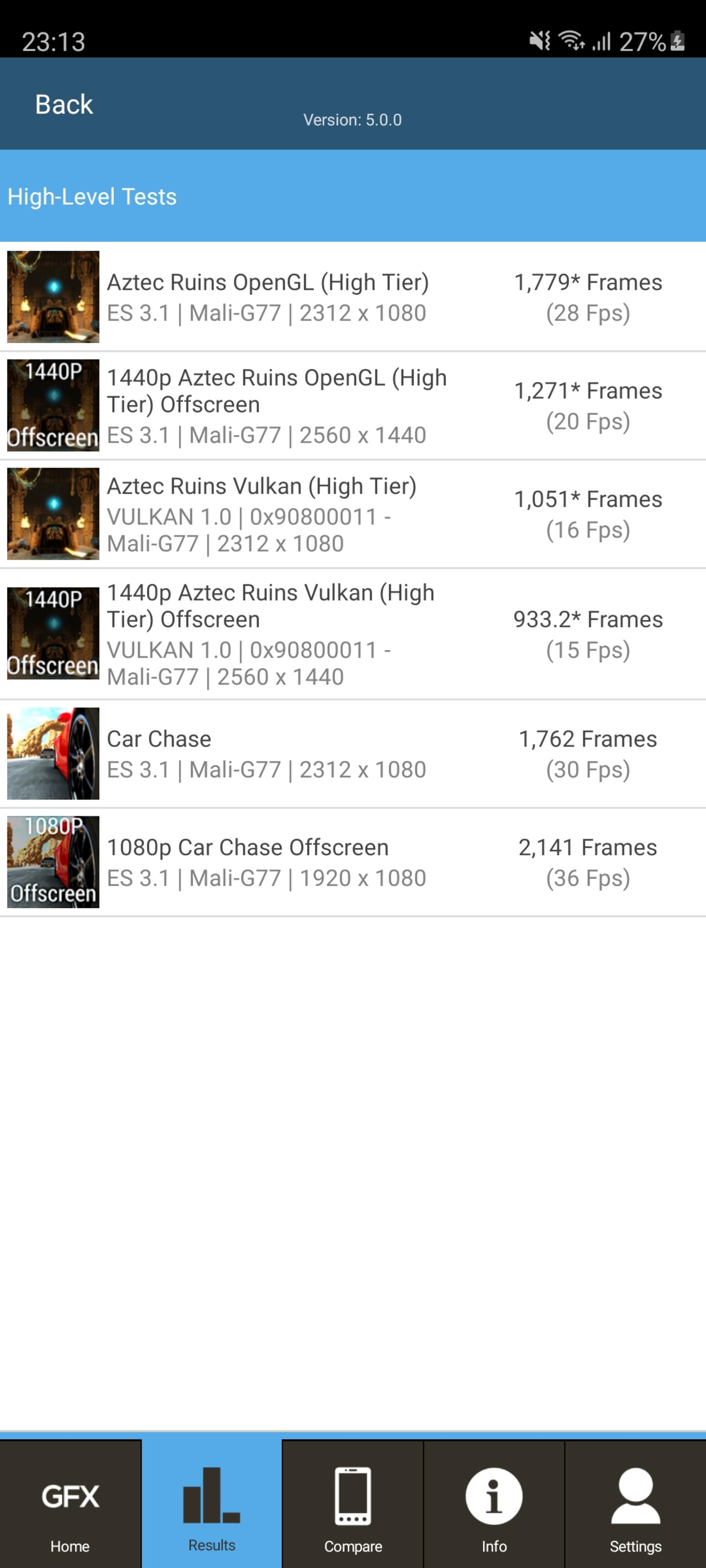Open Aztec Ruins Vulkan (High Tier) result

tap(353, 514)
